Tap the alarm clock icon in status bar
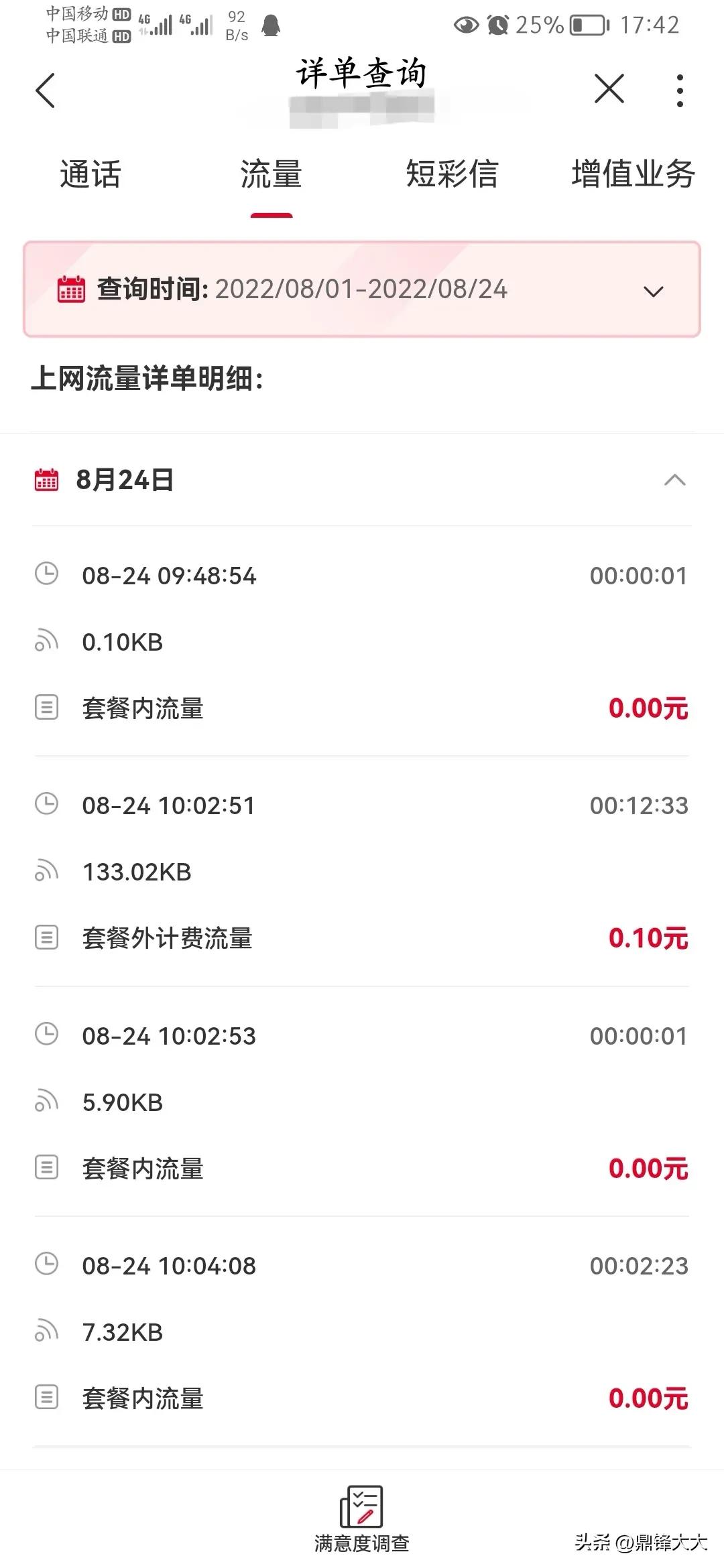 coord(497,23)
